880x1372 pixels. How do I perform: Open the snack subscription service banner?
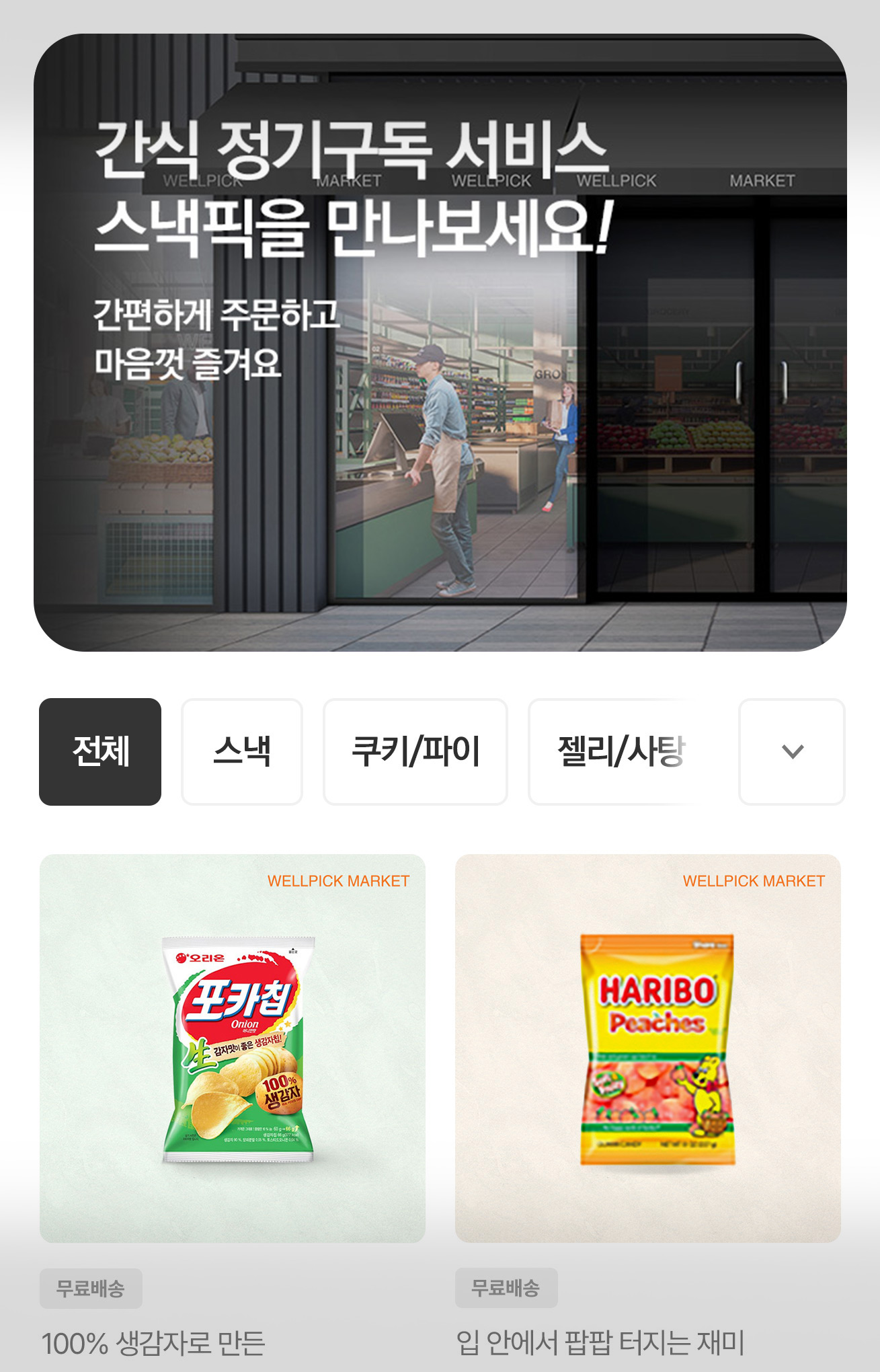(440, 342)
